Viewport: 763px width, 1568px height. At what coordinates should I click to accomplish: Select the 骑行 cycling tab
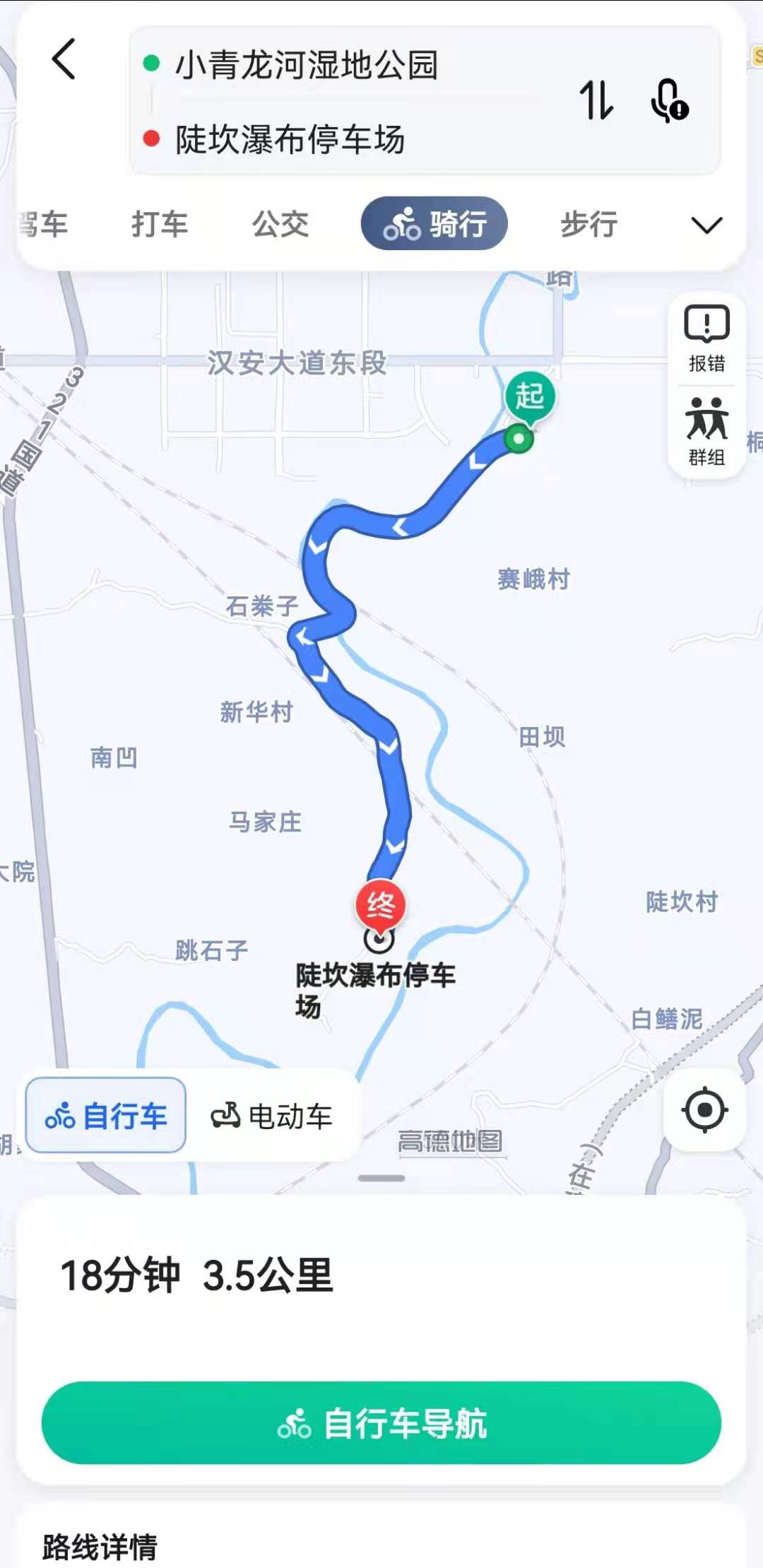[x=434, y=224]
